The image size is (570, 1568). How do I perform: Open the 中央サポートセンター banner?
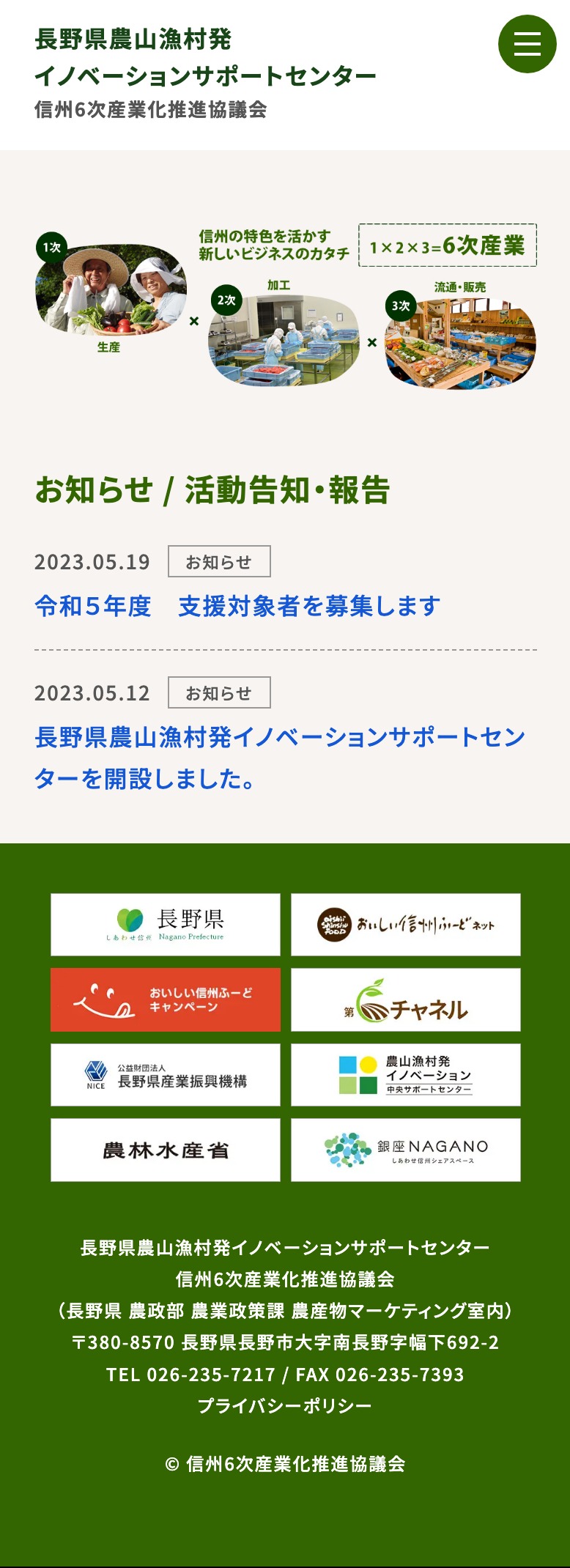pos(405,1075)
